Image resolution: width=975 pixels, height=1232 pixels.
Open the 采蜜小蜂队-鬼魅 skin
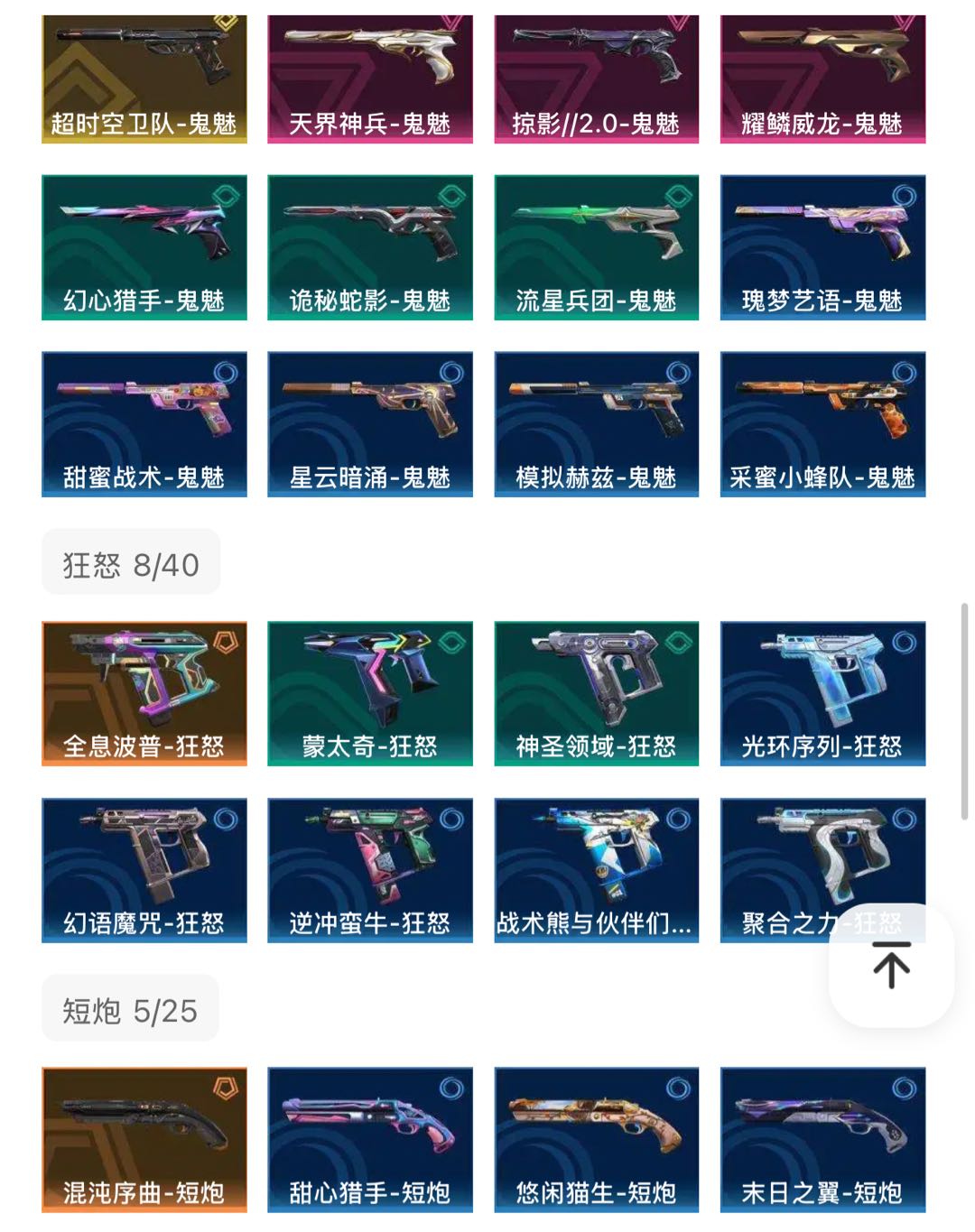822,424
